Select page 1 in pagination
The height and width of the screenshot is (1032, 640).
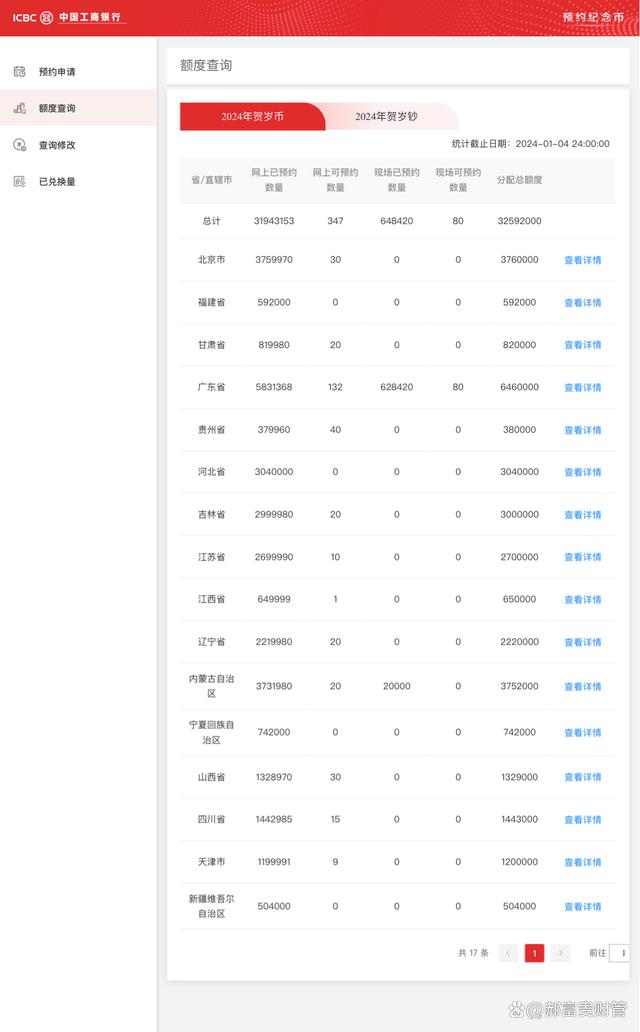535,953
